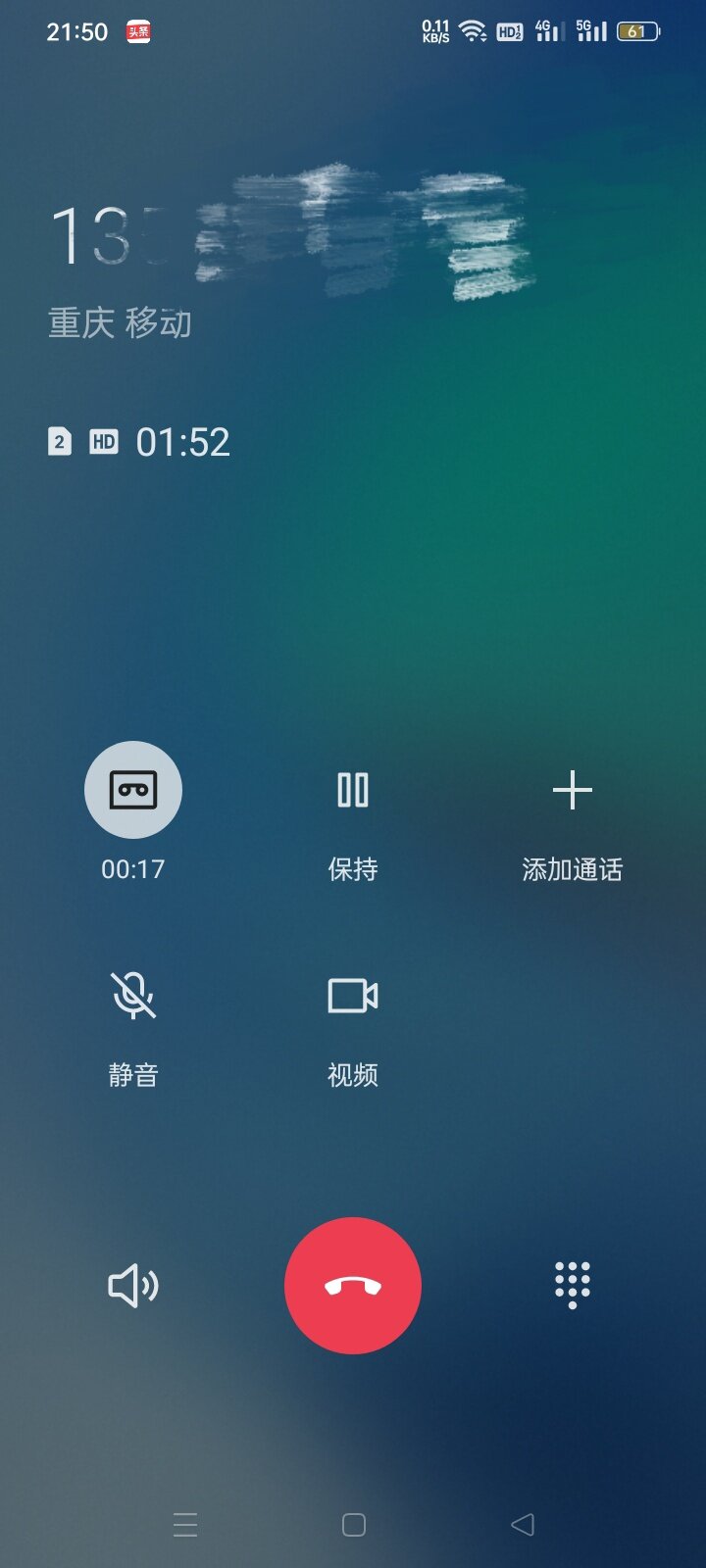
Task: Hang up with the red end call button
Action: (353, 1286)
